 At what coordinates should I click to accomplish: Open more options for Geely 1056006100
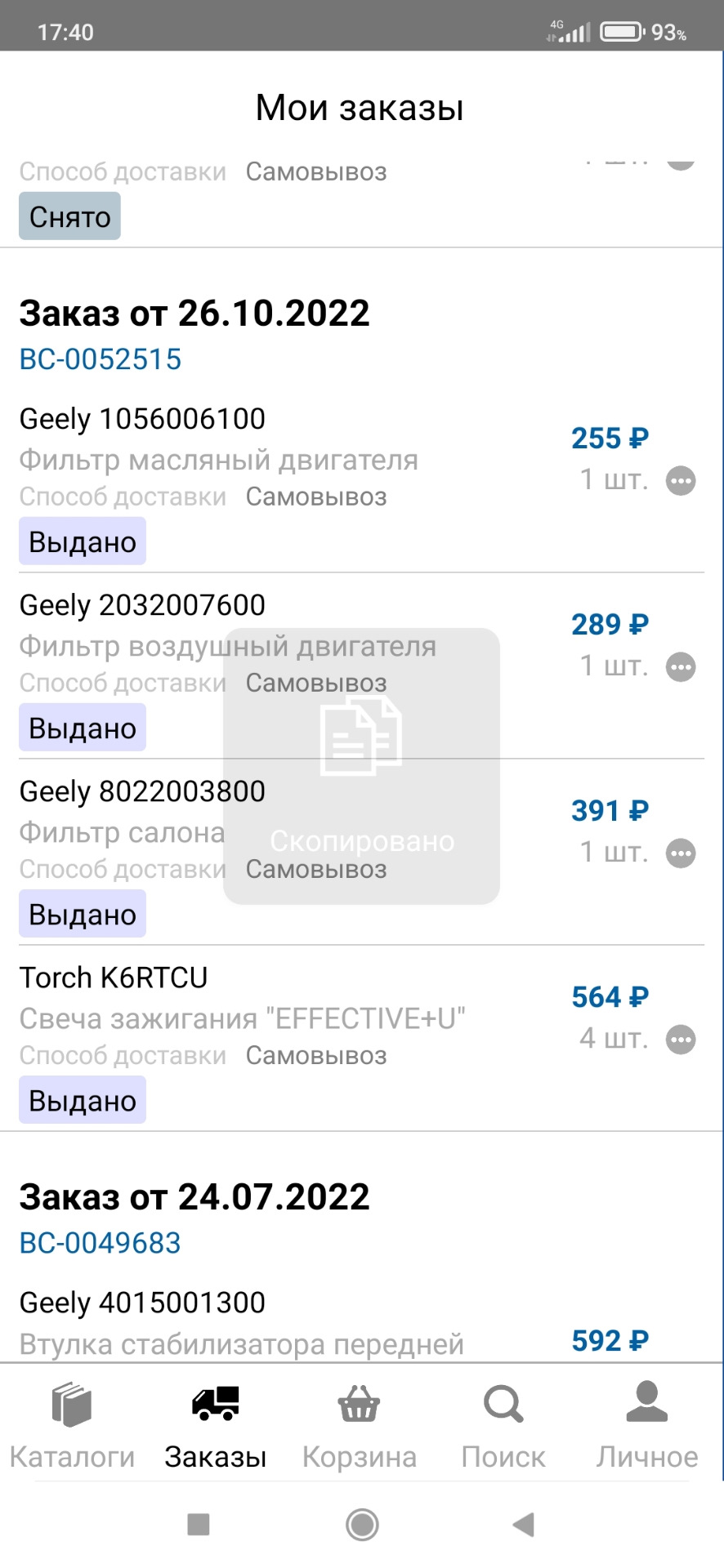681,481
